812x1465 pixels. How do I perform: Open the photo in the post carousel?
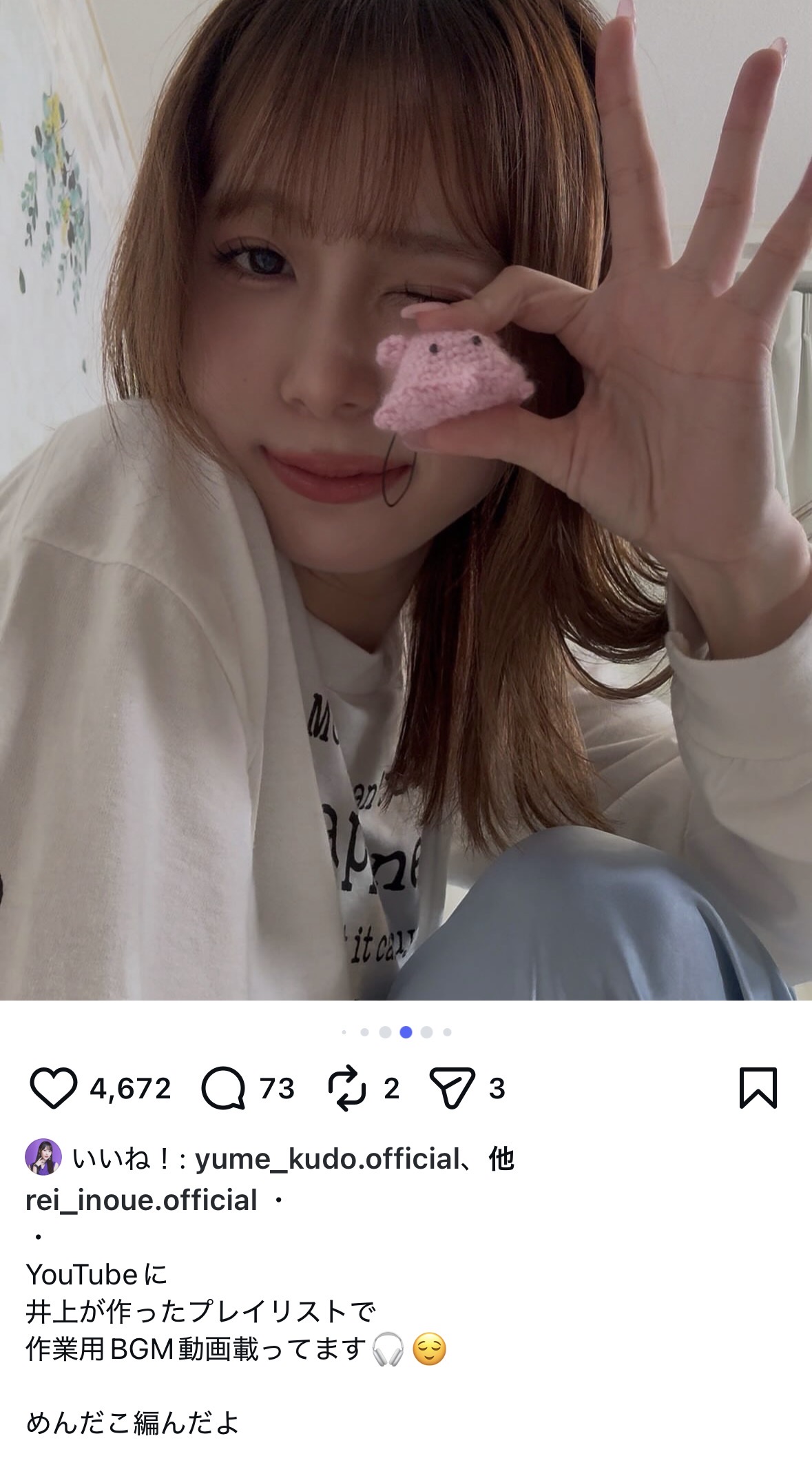[406, 500]
